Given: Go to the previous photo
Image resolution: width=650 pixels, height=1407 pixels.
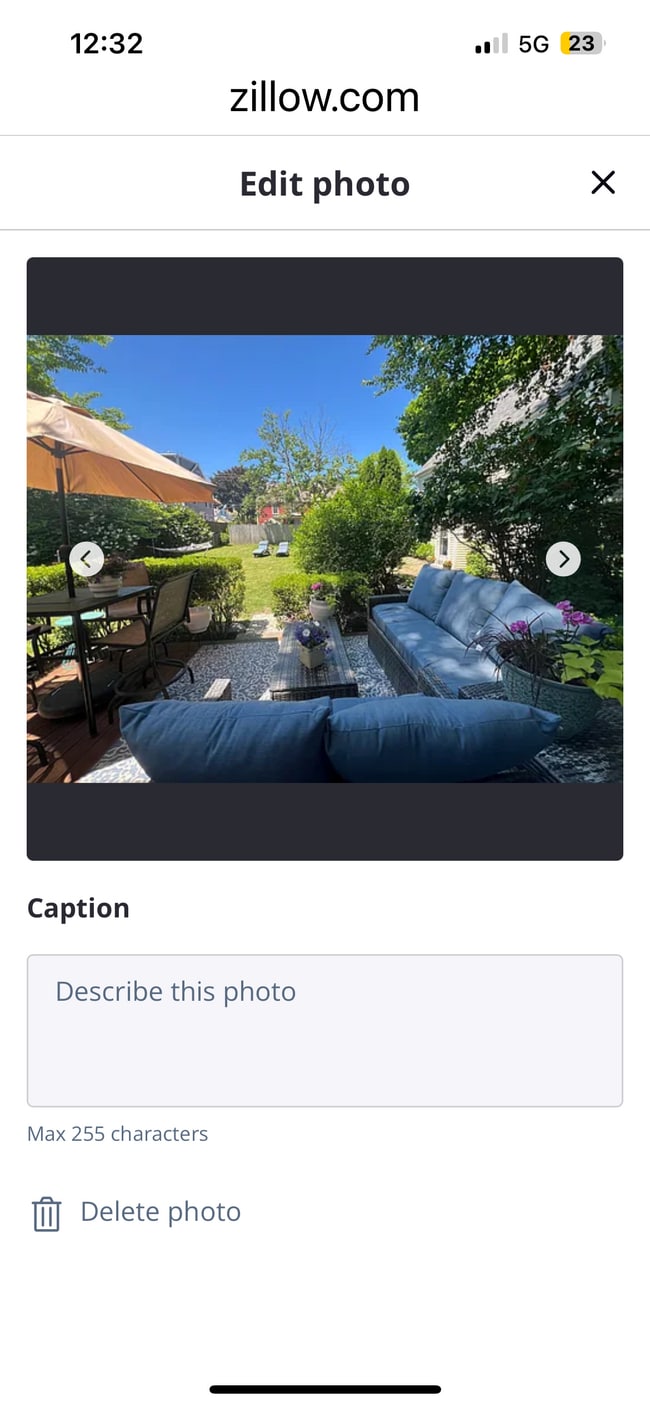Looking at the screenshot, I should pyautogui.click(x=87, y=558).
